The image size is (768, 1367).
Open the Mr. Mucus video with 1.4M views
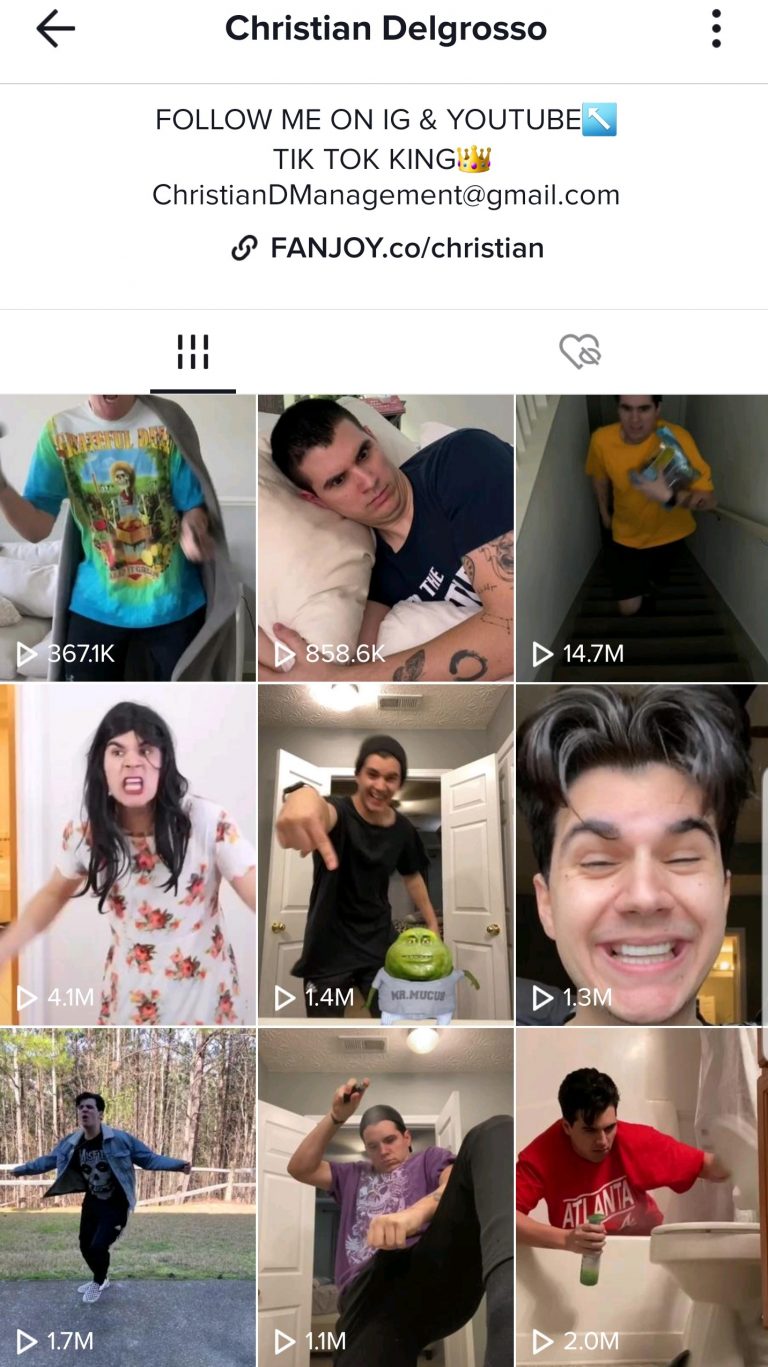coord(386,855)
